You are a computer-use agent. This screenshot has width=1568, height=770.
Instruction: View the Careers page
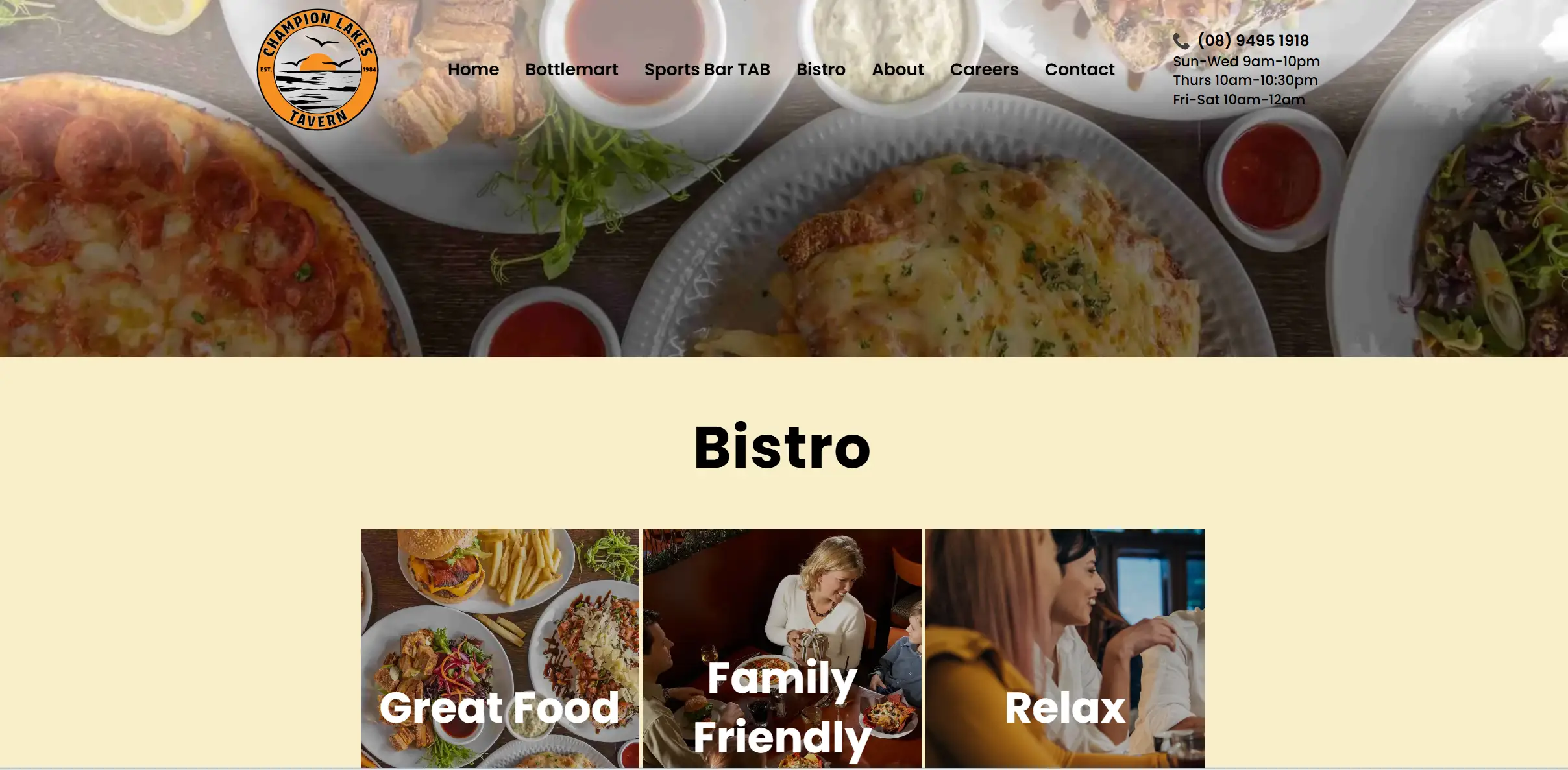point(984,69)
